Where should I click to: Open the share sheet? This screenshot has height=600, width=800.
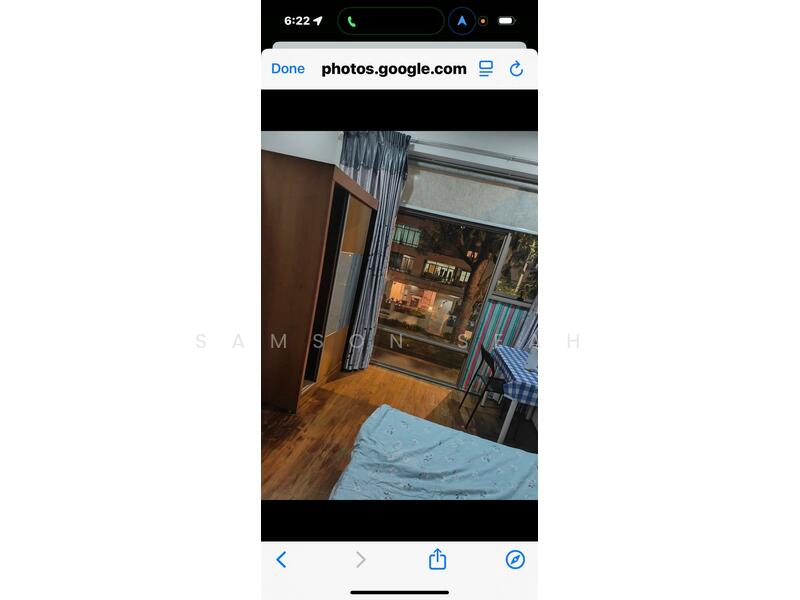click(x=437, y=560)
